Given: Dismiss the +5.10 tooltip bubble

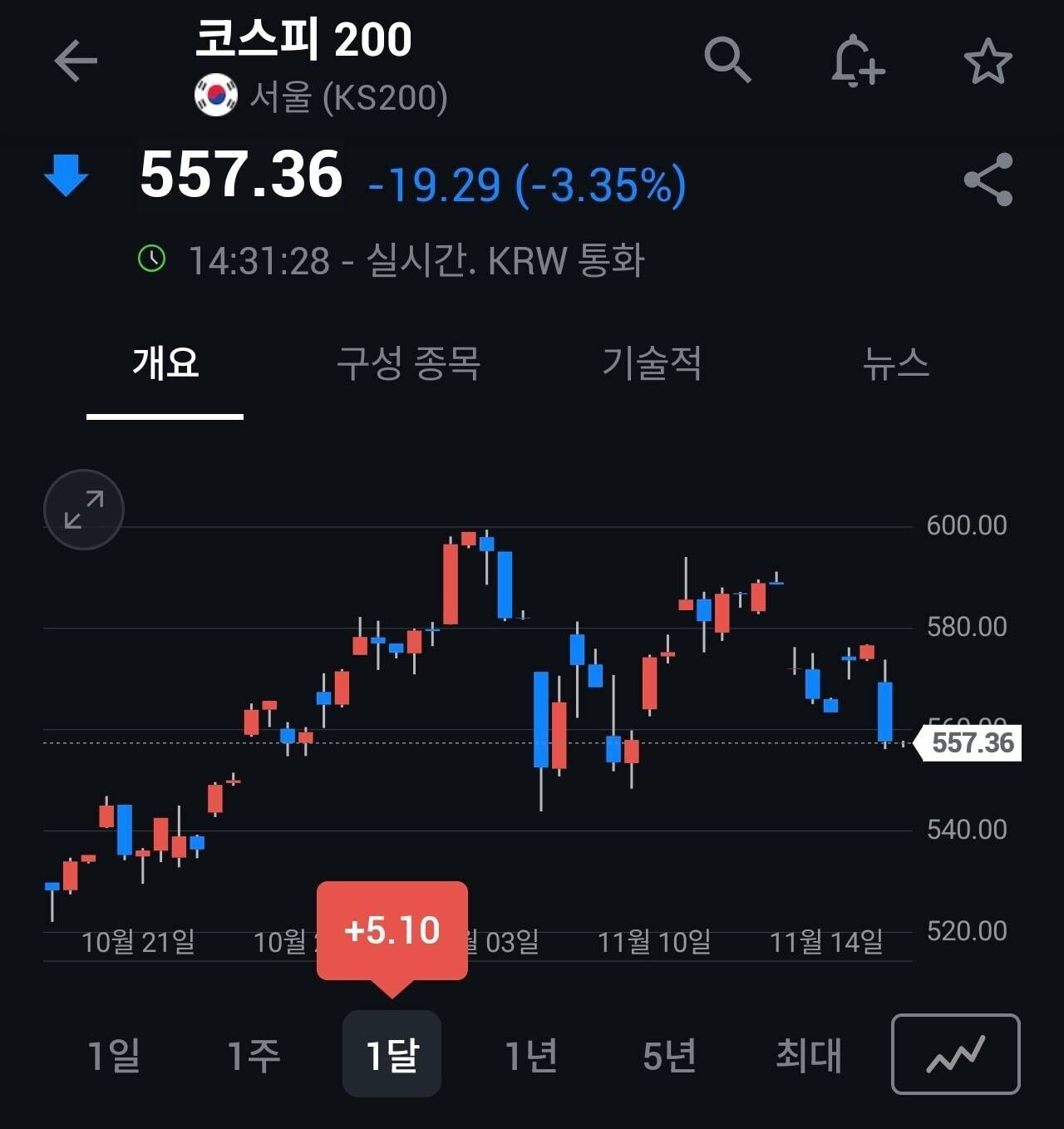Looking at the screenshot, I should pyautogui.click(x=392, y=930).
